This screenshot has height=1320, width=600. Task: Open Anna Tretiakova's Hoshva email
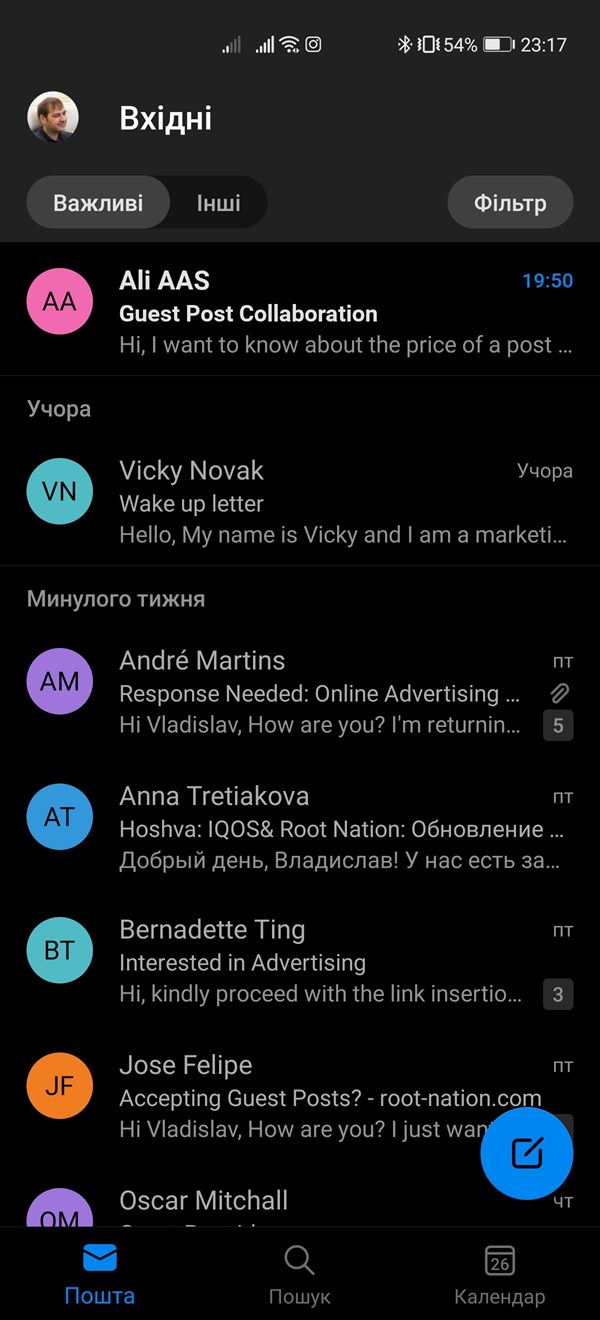300,827
